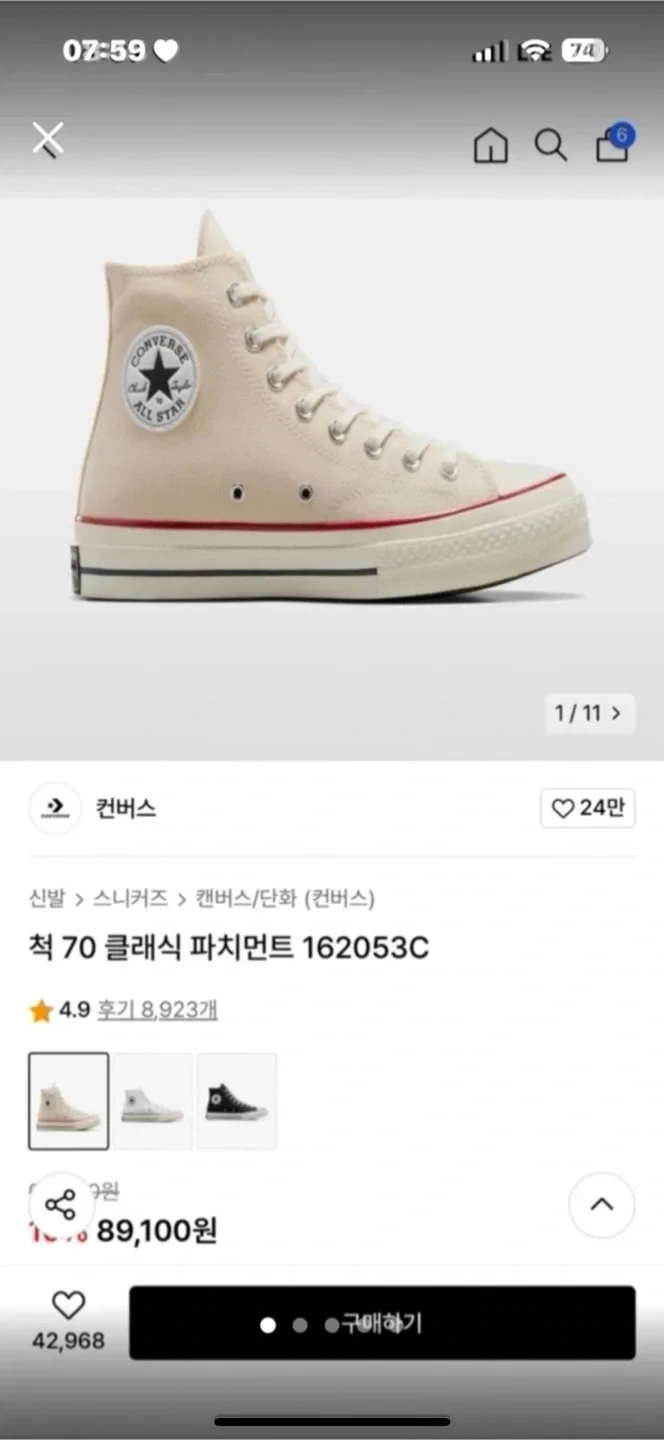Select the beige parchment color thumbnail
664x1440 pixels.
68,1100
